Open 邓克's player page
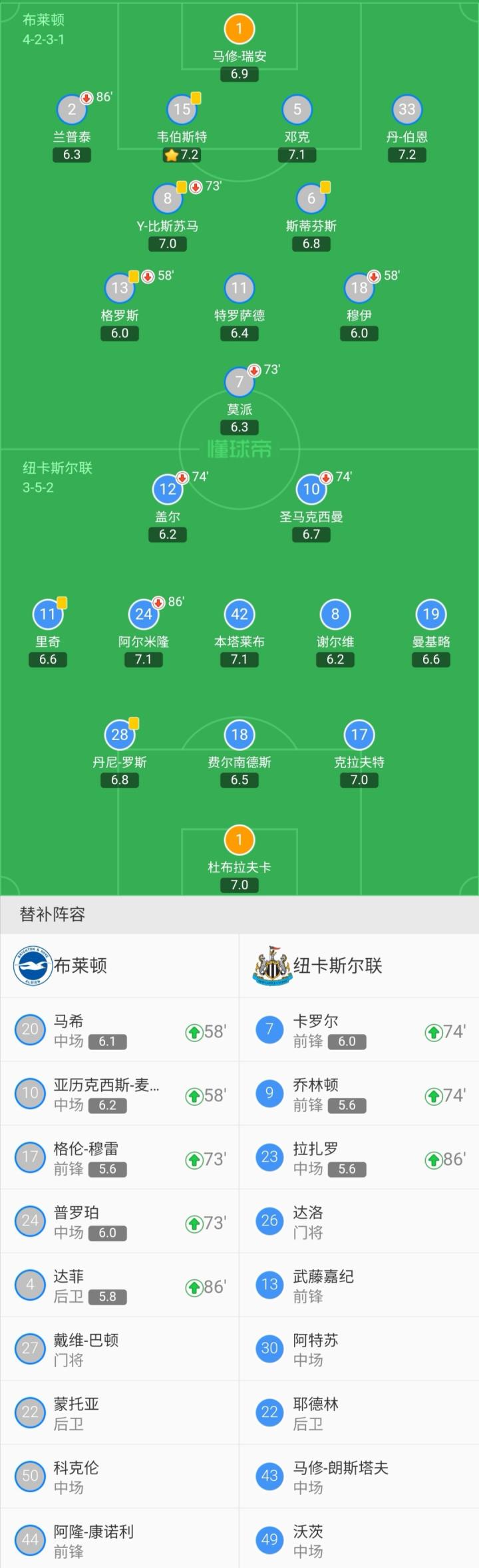This screenshot has width=479, height=1568. click(297, 110)
